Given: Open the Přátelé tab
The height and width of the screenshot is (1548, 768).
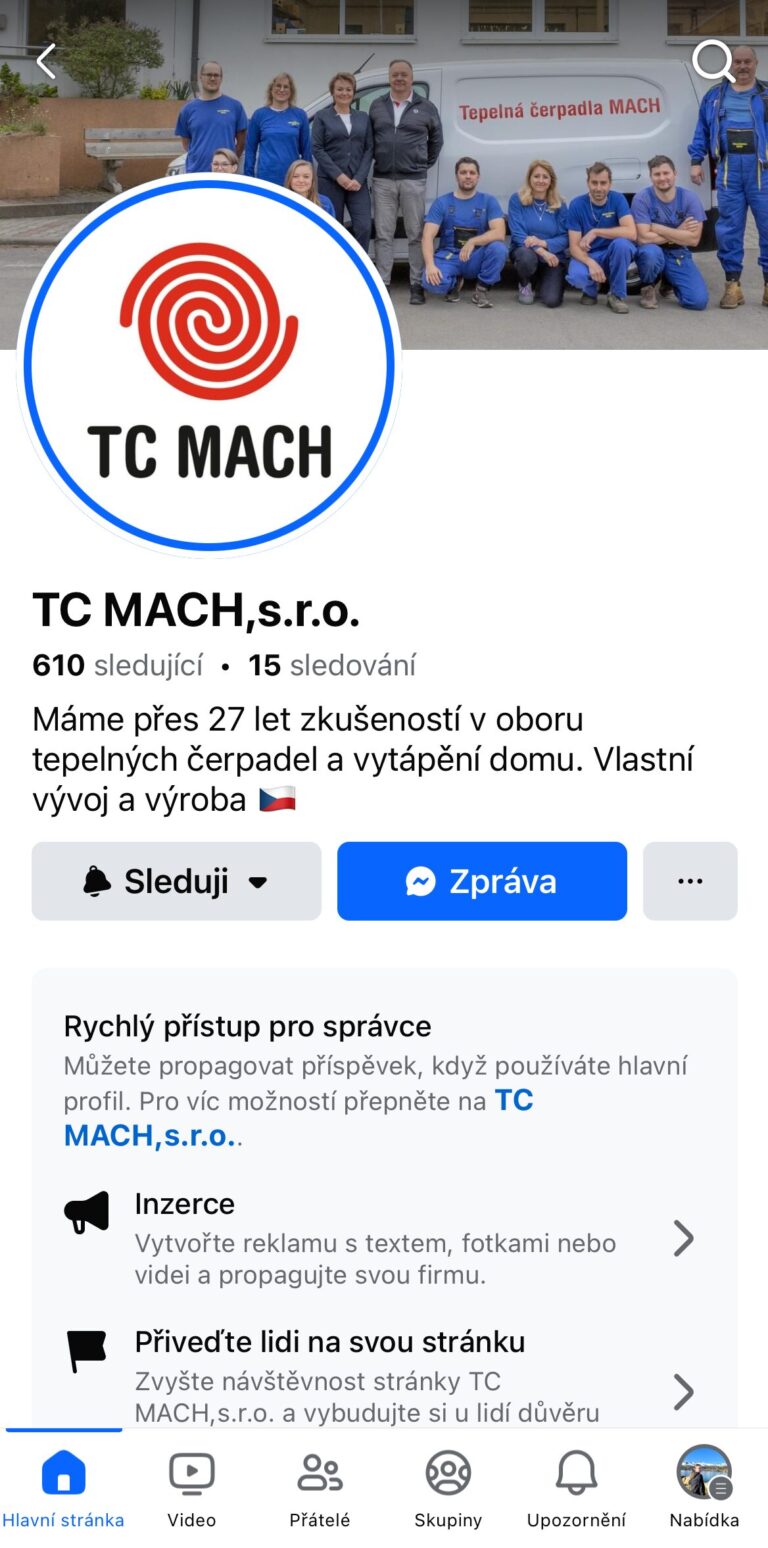Looking at the screenshot, I should pyautogui.click(x=320, y=1488).
